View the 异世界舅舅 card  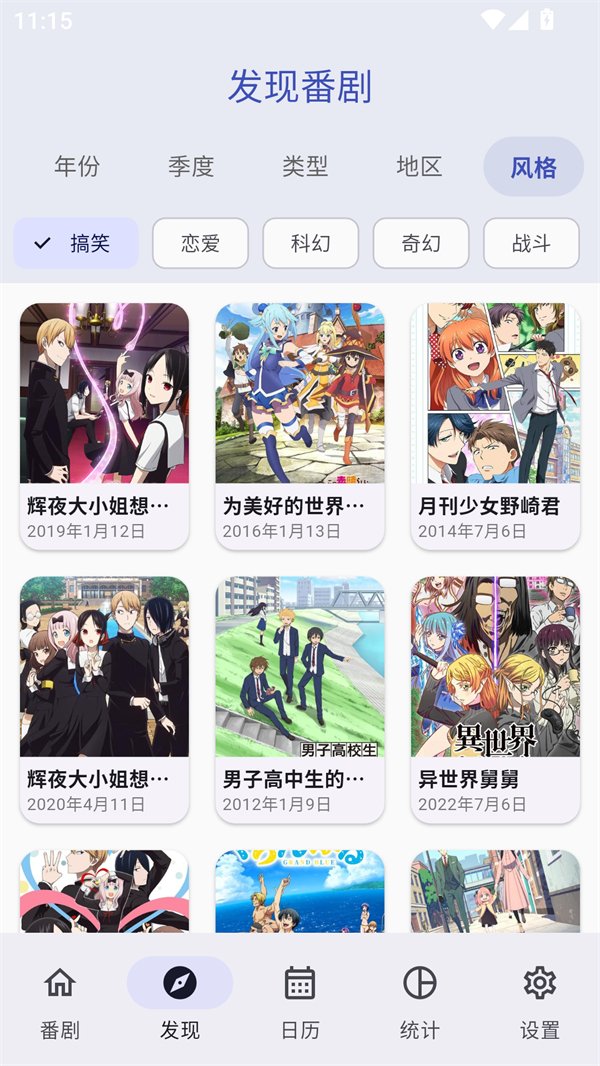point(495,700)
